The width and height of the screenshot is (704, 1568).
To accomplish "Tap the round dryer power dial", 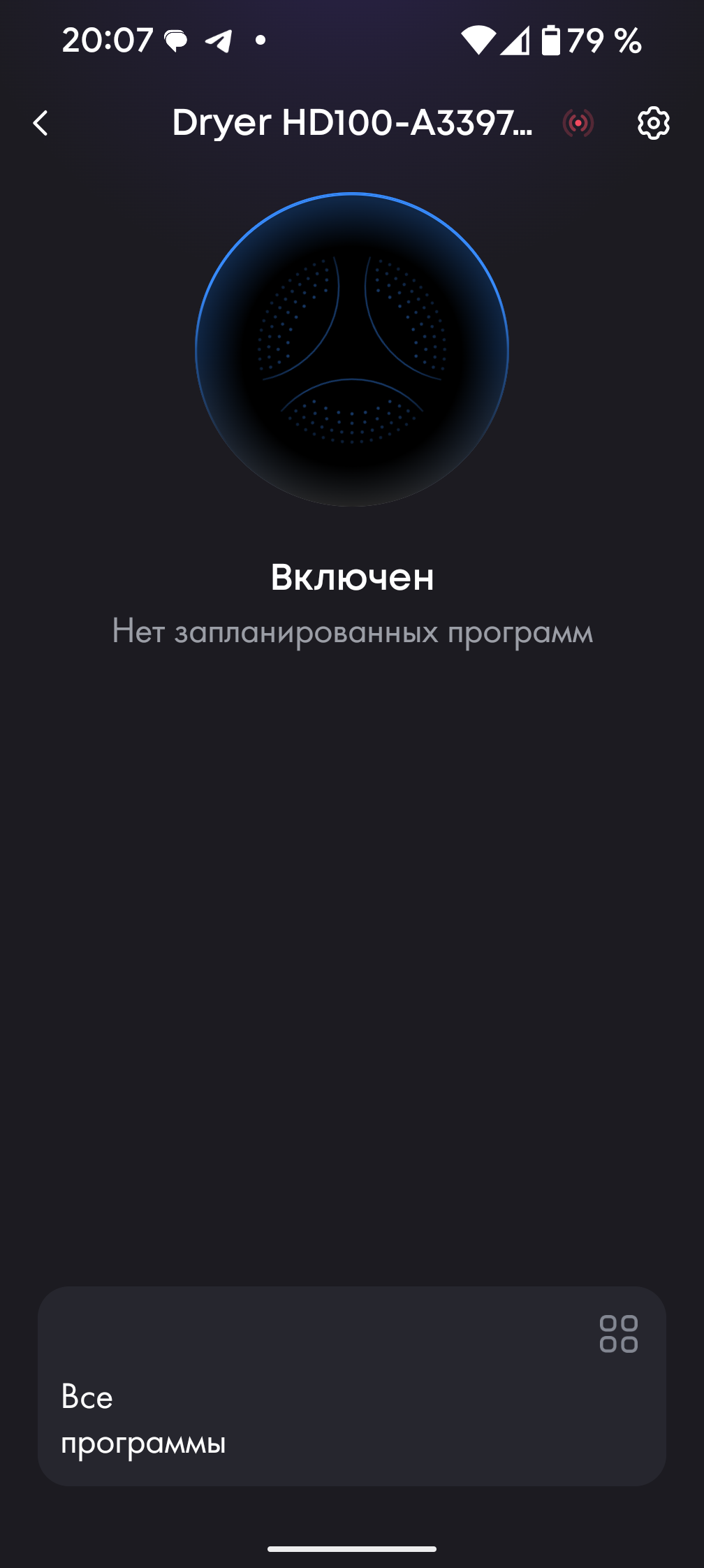I will pos(352,349).
